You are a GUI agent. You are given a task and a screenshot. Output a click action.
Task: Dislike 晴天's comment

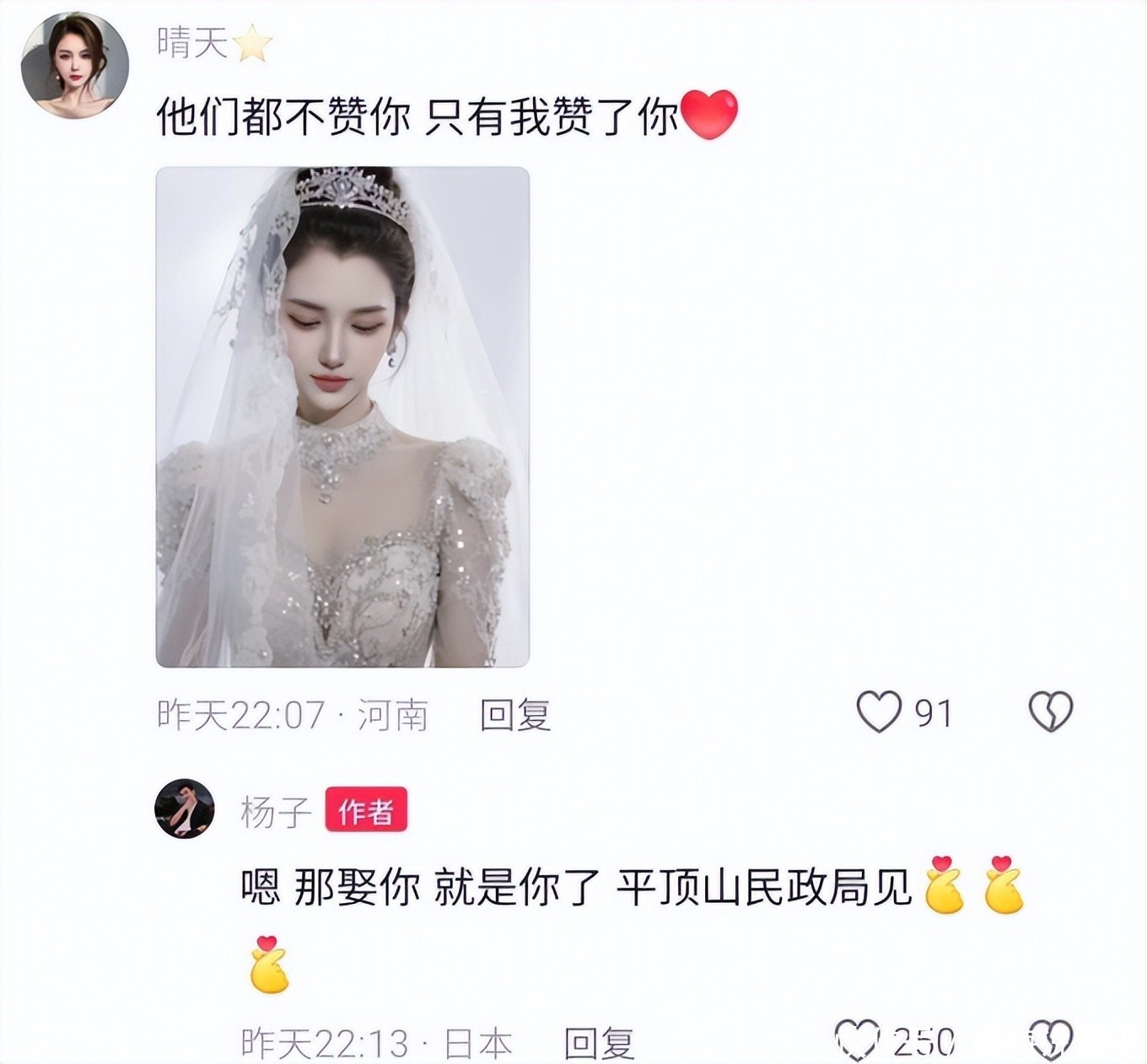coord(1051,712)
